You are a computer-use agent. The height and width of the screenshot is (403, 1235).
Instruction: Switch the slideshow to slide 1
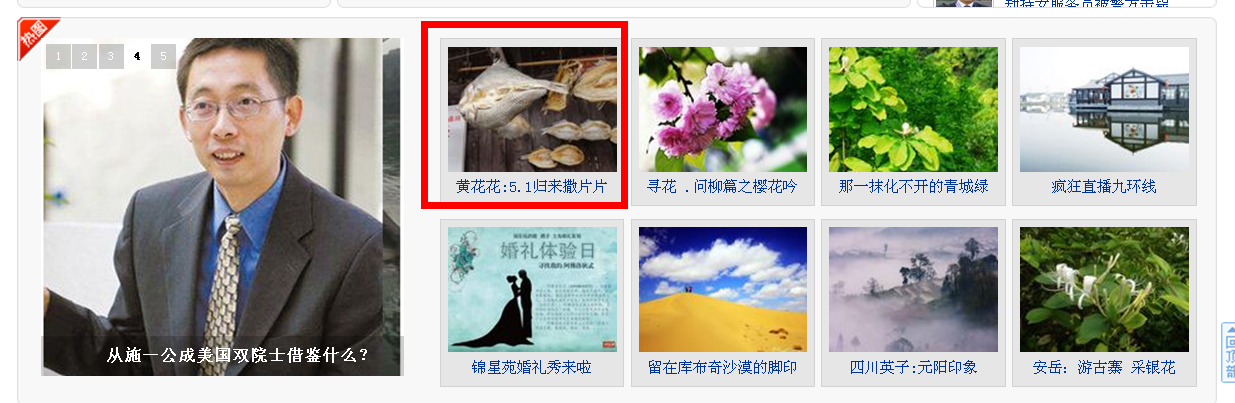click(x=59, y=57)
